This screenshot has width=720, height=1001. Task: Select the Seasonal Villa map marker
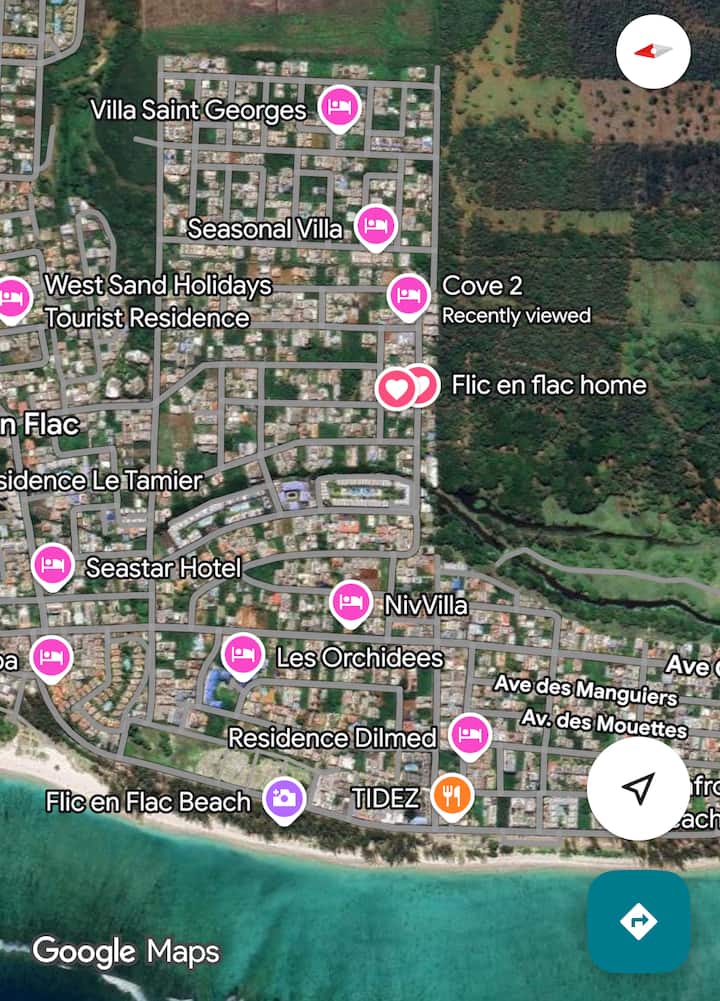click(x=376, y=227)
